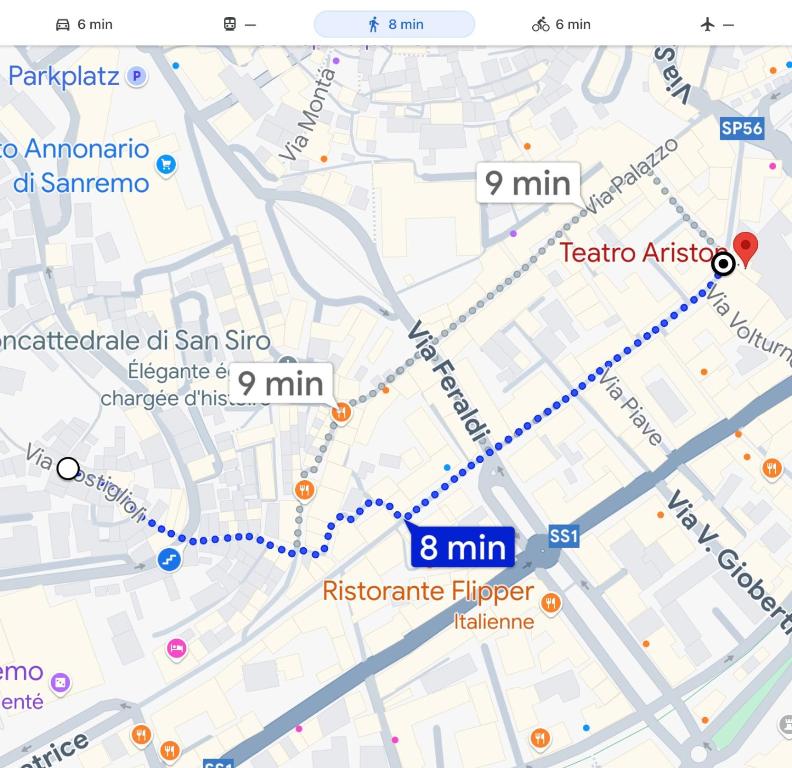
Task: Switch to cycling directions, 6 min
Action: (561, 24)
